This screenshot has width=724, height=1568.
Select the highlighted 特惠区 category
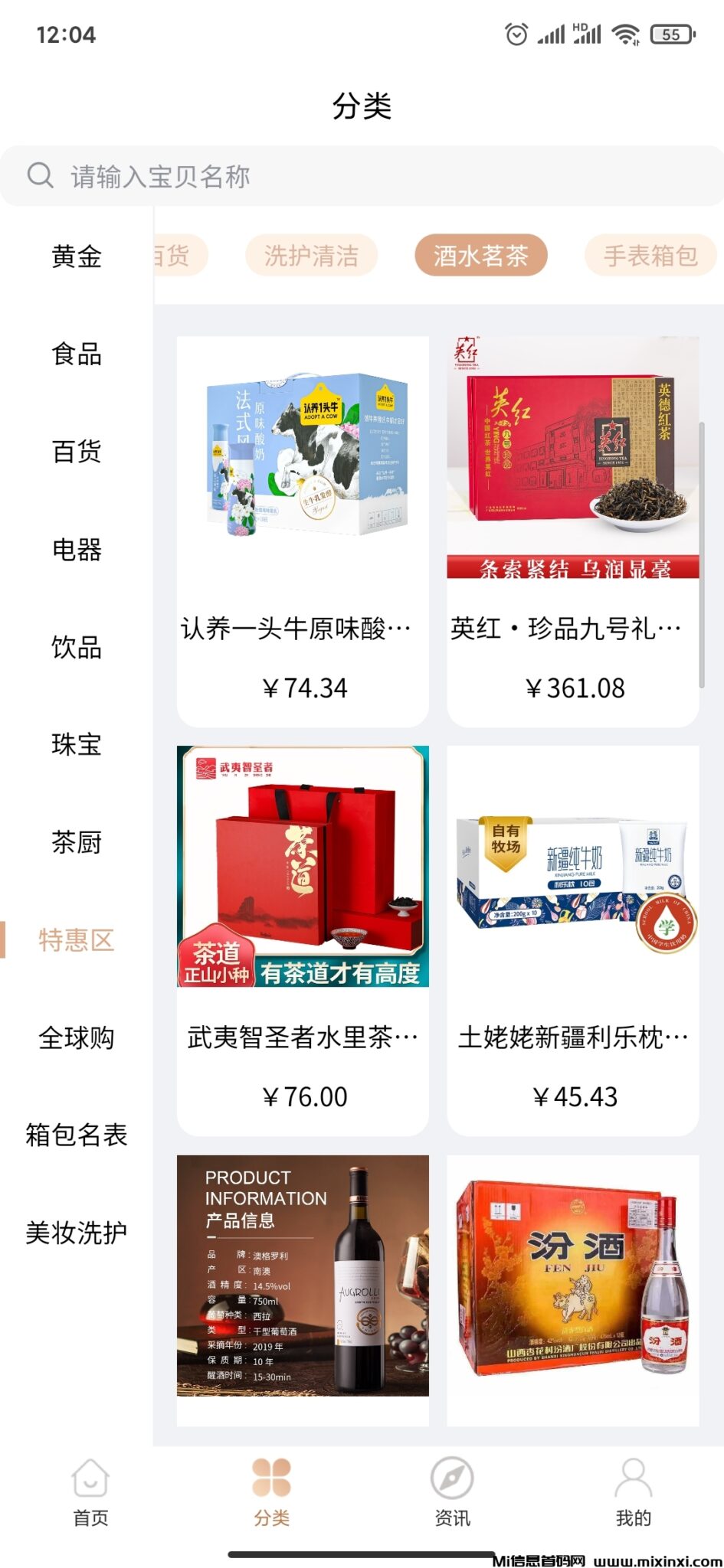point(77,942)
